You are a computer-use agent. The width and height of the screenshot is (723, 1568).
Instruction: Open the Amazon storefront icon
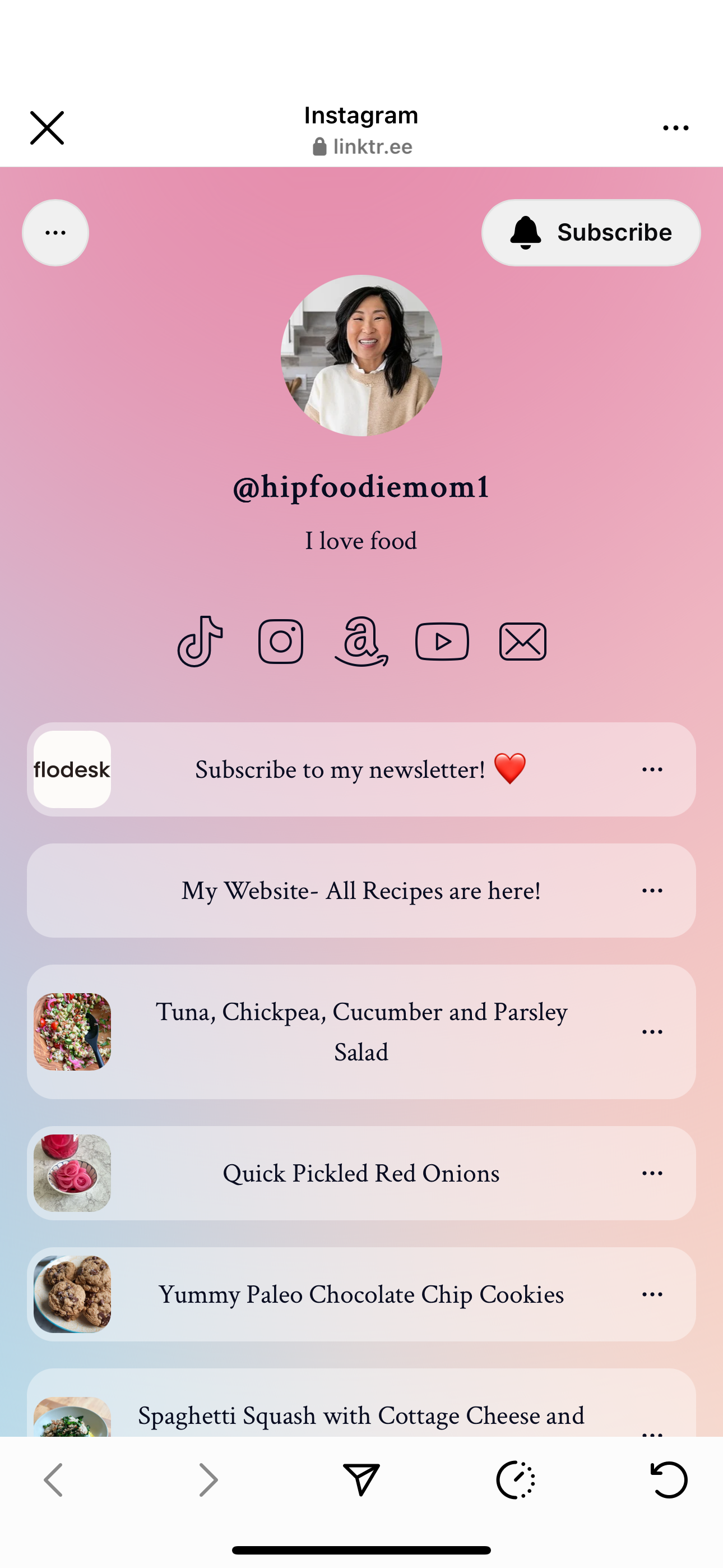point(361,642)
